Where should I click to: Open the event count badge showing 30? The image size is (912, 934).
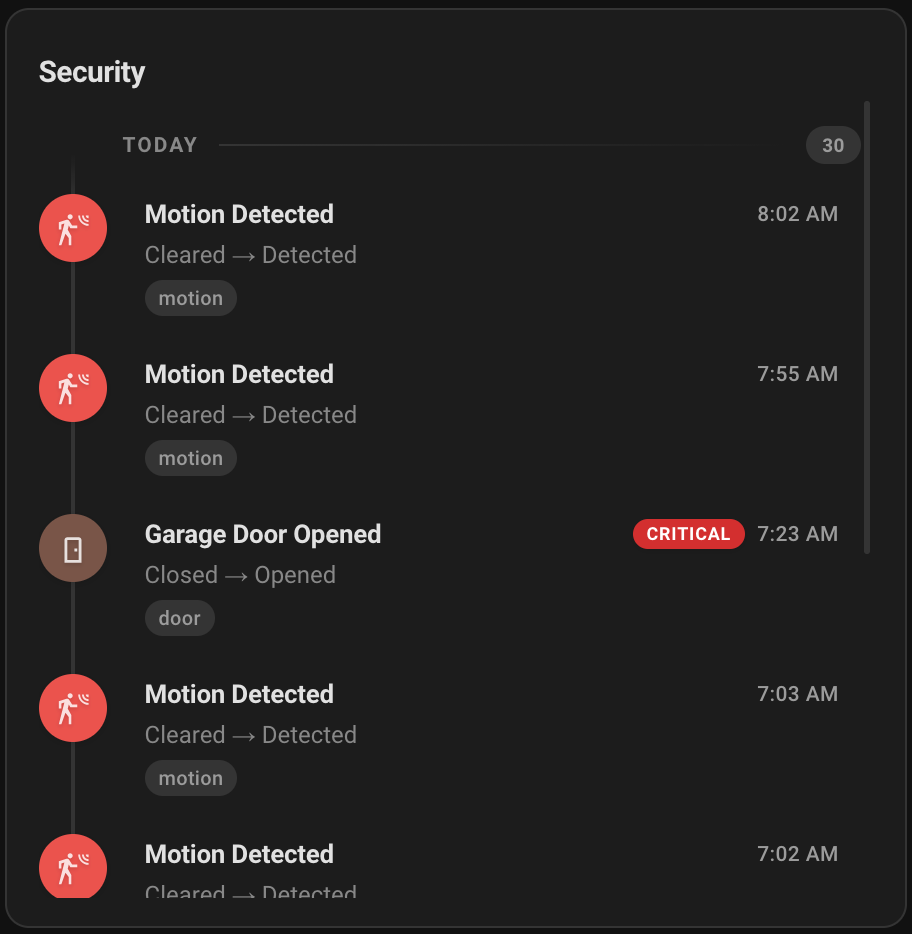click(x=833, y=145)
